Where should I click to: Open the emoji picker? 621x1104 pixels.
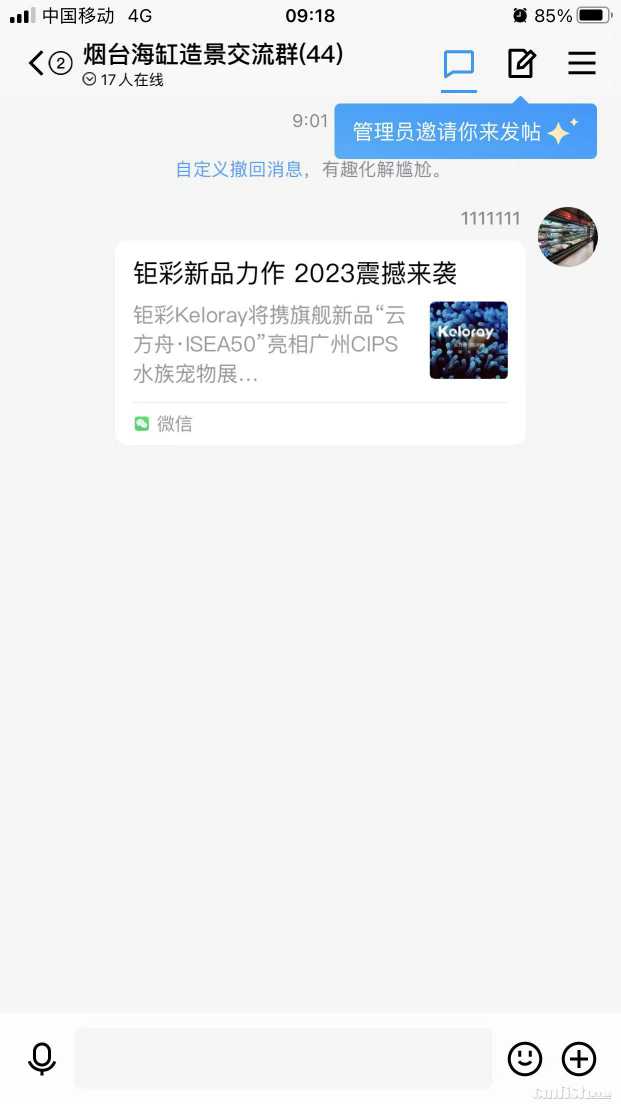click(x=525, y=1058)
